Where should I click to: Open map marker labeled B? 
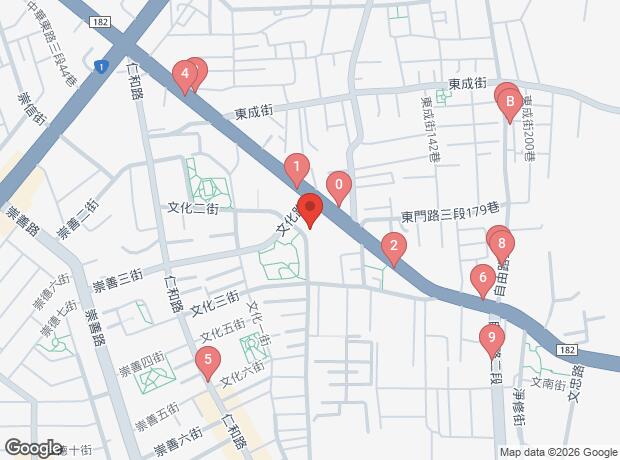510,101
